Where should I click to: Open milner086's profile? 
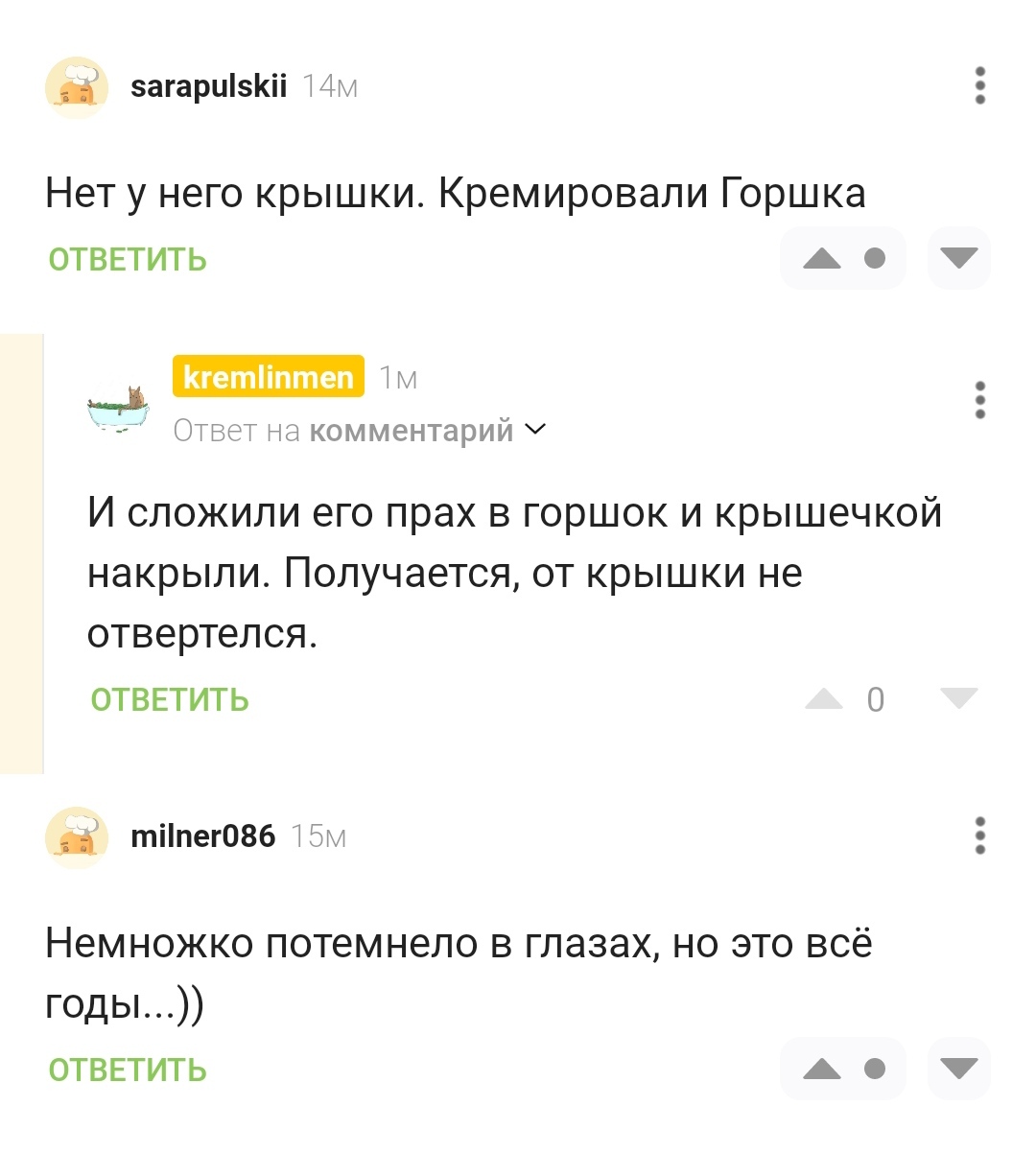[202, 836]
